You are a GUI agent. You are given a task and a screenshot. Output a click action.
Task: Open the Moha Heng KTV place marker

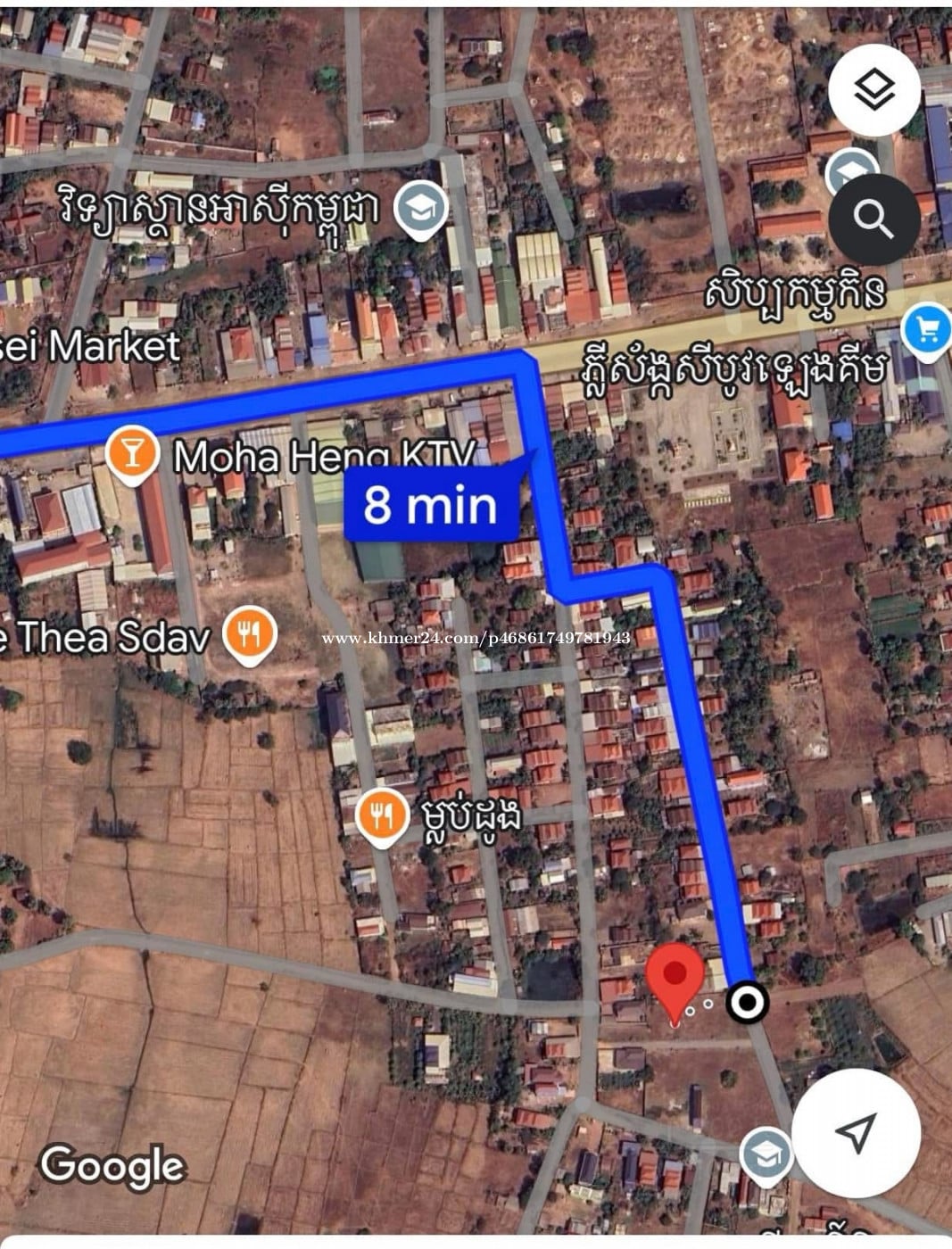click(132, 454)
